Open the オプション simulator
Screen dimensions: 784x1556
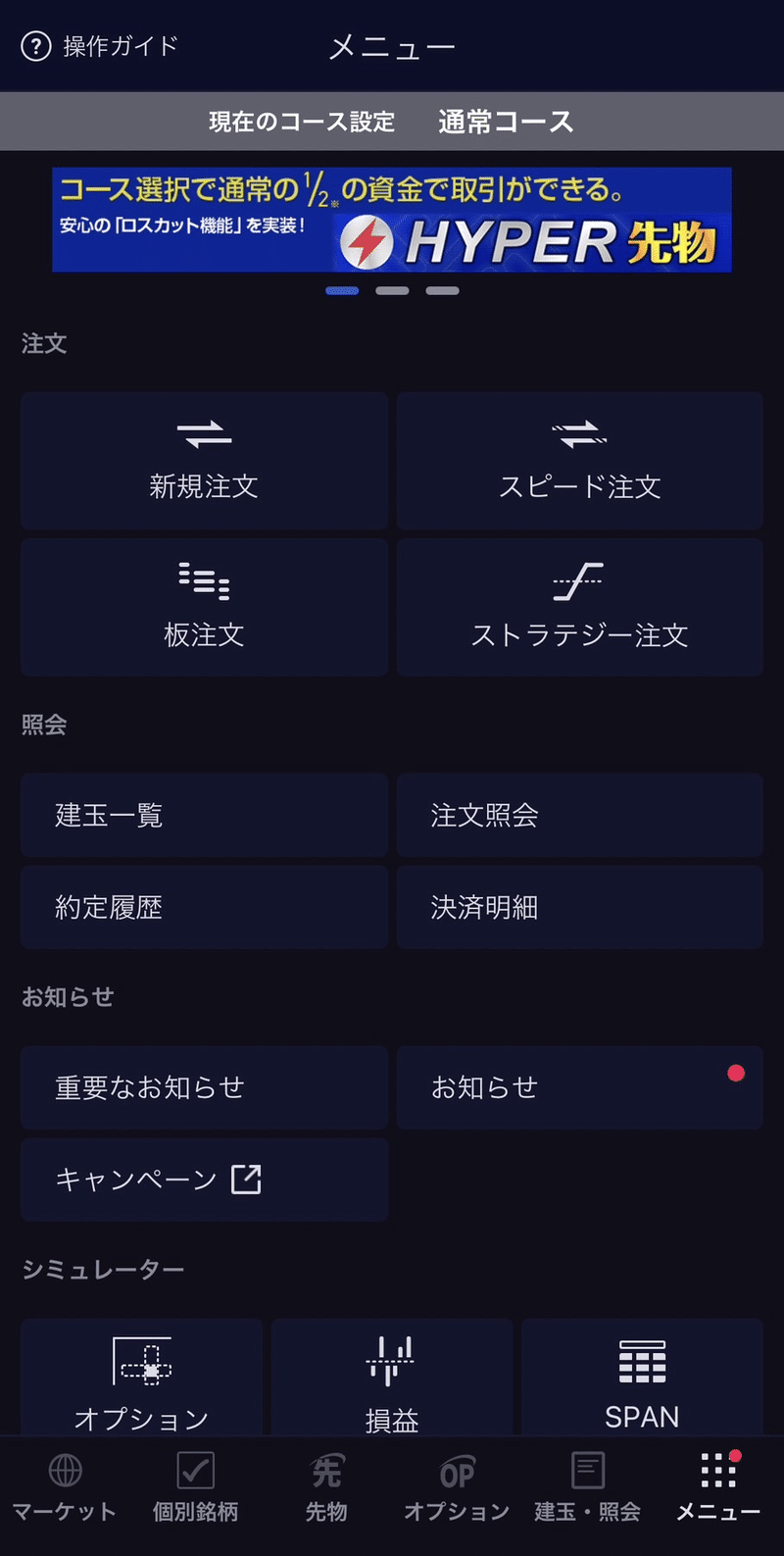[x=142, y=1378]
